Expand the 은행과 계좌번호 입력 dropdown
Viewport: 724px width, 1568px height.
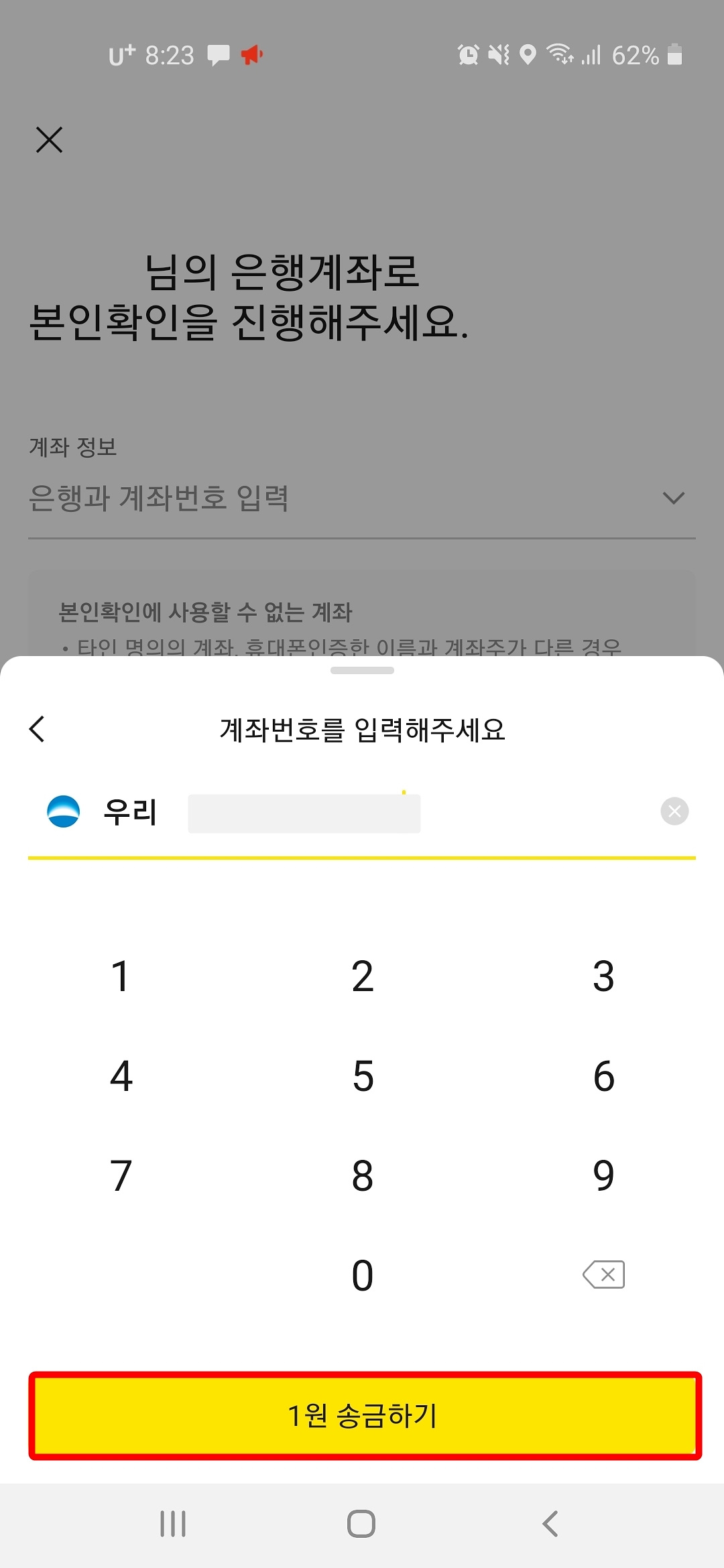tap(362, 499)
